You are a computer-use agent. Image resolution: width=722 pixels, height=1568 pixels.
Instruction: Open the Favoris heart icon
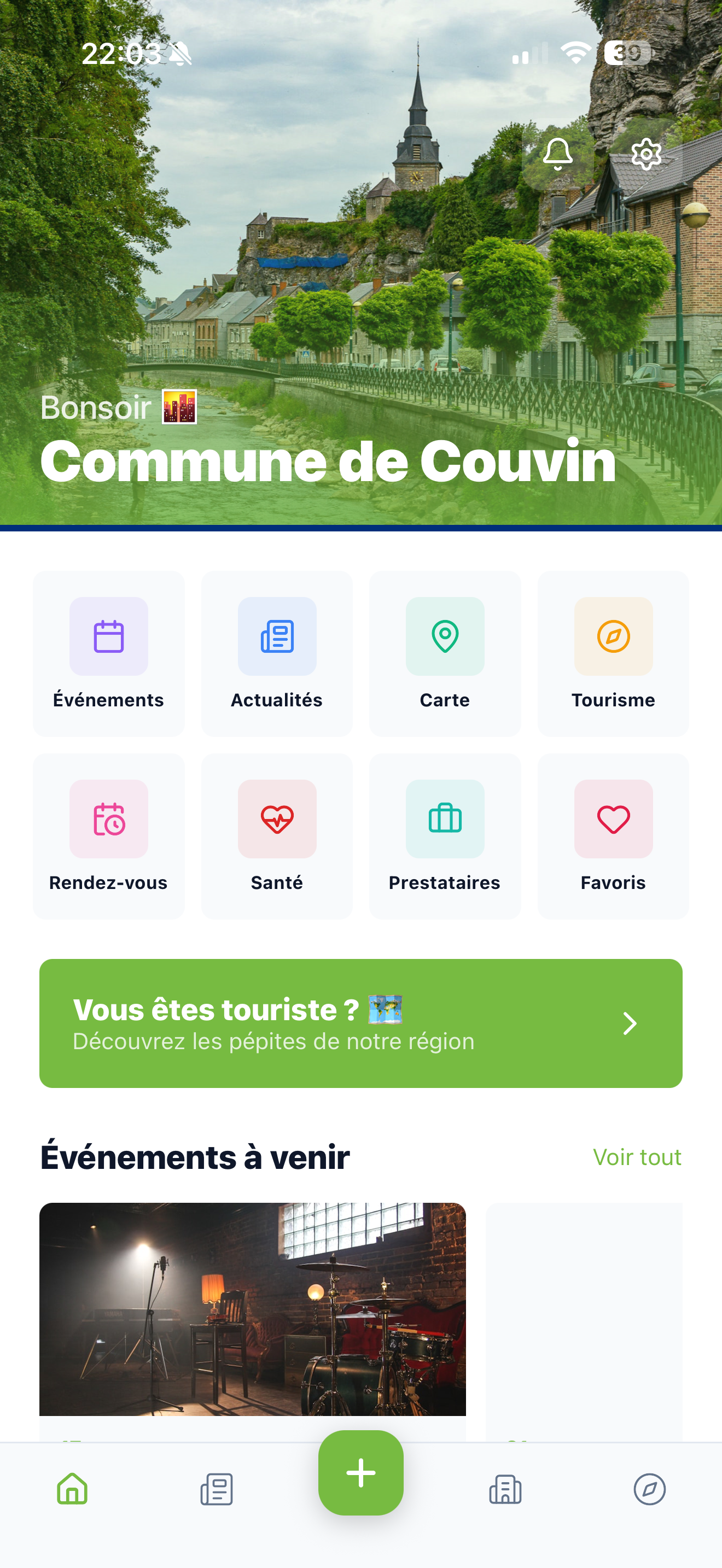(613, 820)
